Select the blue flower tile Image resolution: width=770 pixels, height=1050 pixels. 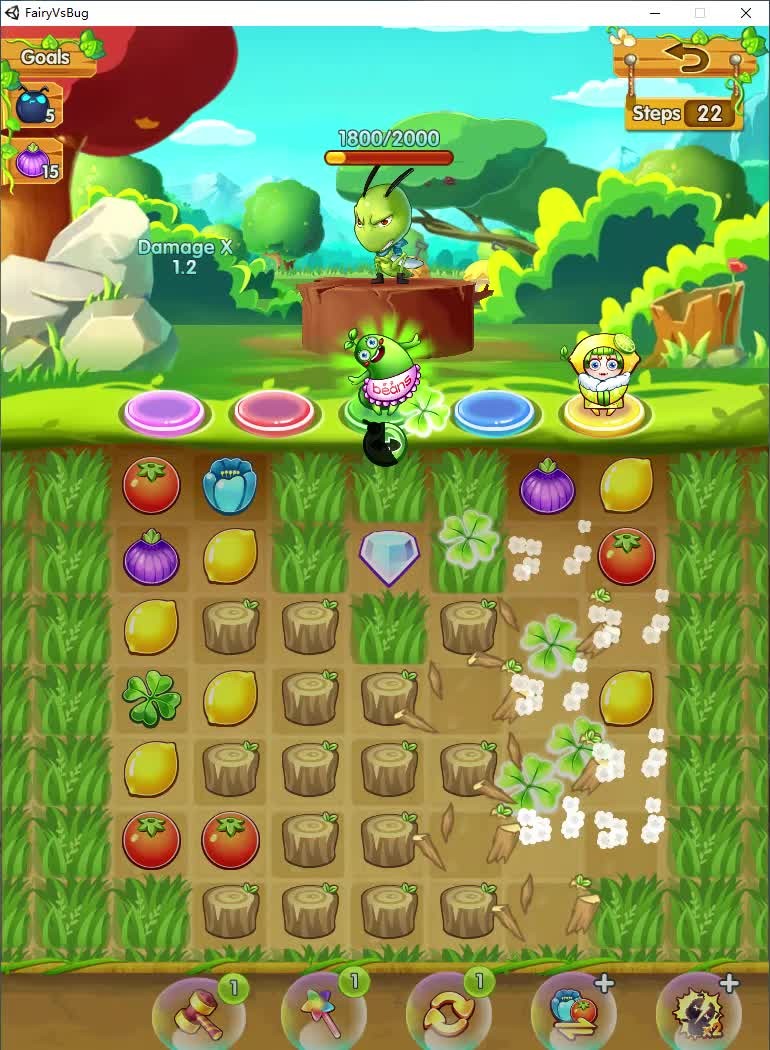(x=230, y=486)
